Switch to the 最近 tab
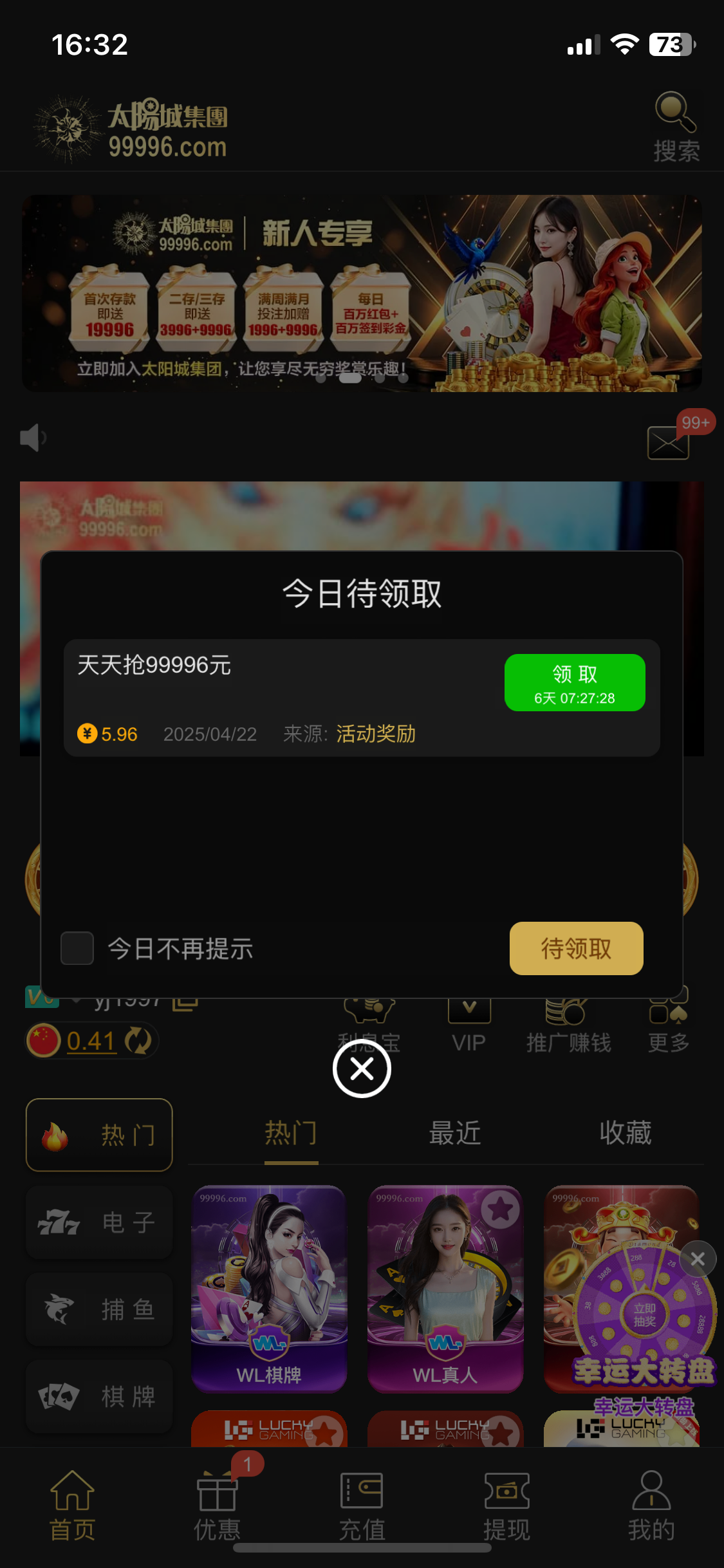Image resolution: width=724 pixels, height=1568 pixels. coord(455,1133)
